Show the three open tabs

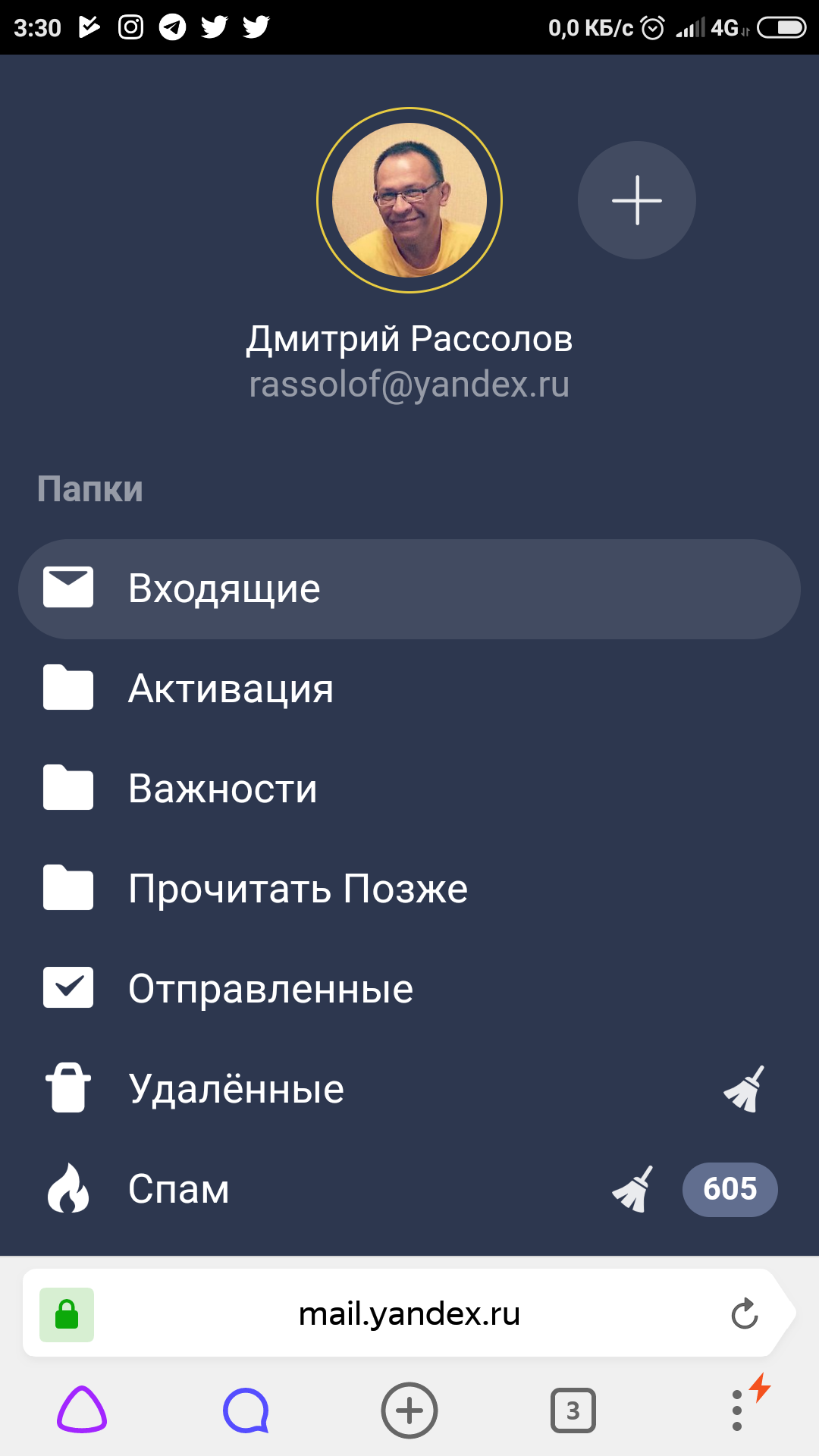573,1410
